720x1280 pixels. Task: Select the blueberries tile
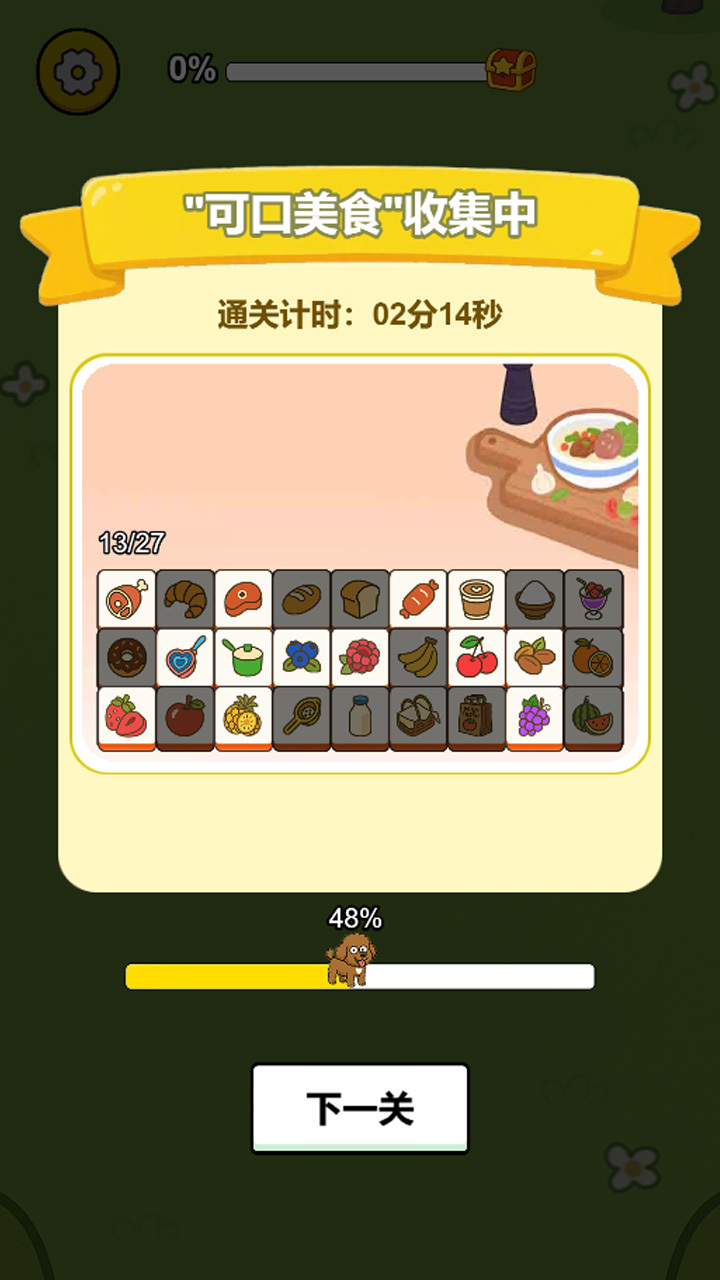tap(302, 660)
